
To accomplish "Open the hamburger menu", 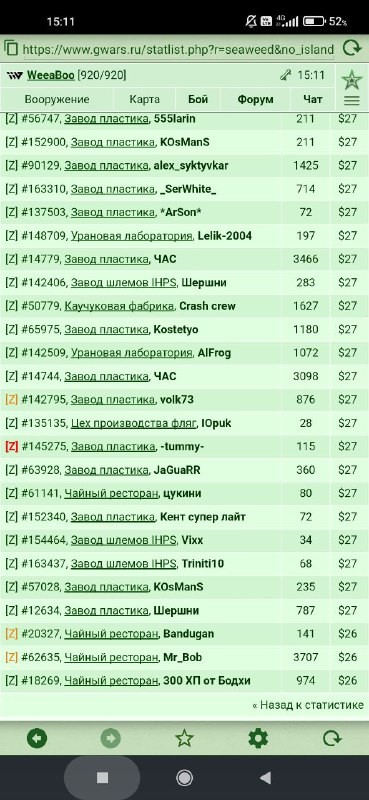I will point(352,101).
